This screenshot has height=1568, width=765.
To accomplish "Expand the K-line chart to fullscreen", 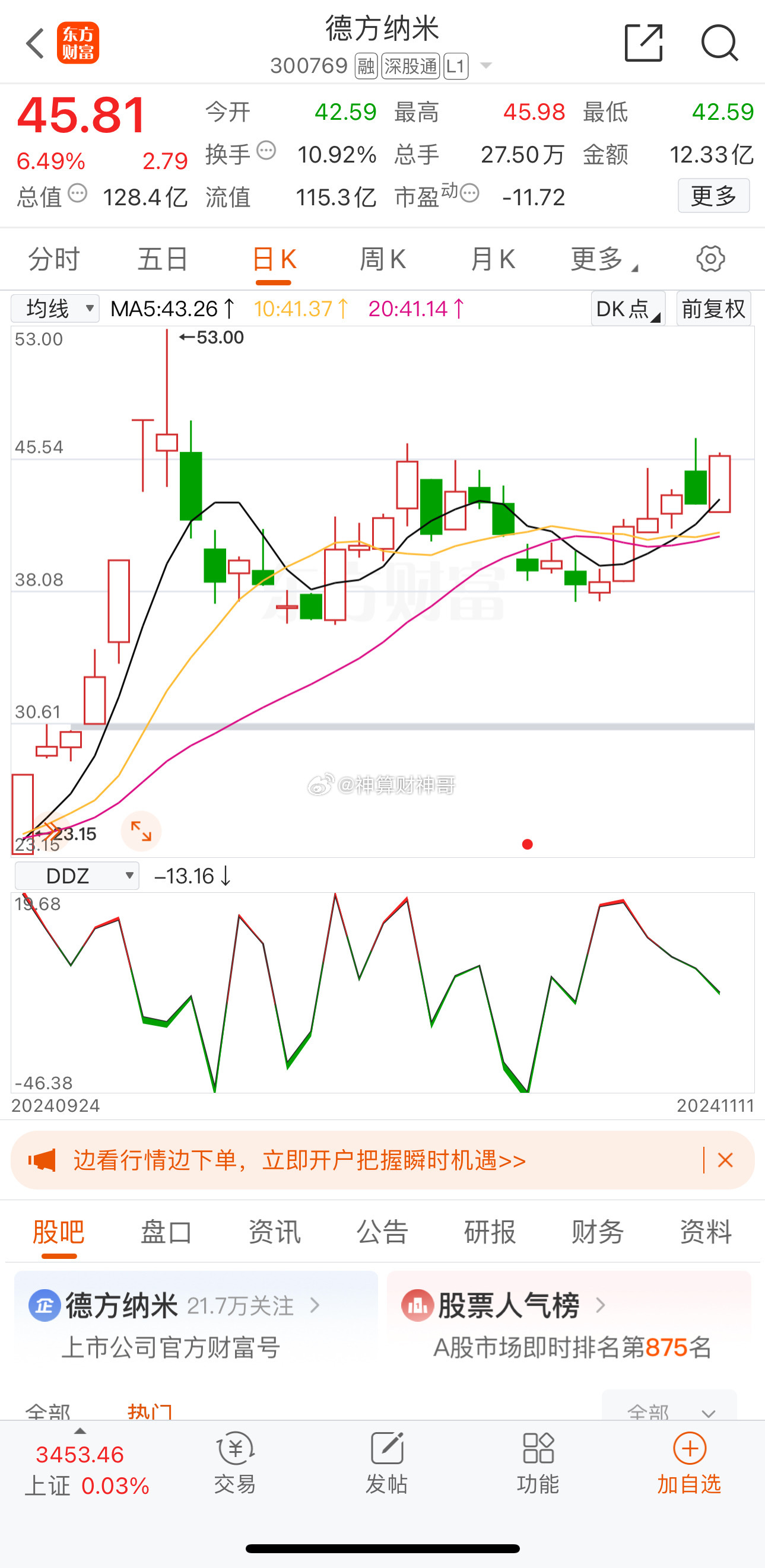I will tap(141, 831).
